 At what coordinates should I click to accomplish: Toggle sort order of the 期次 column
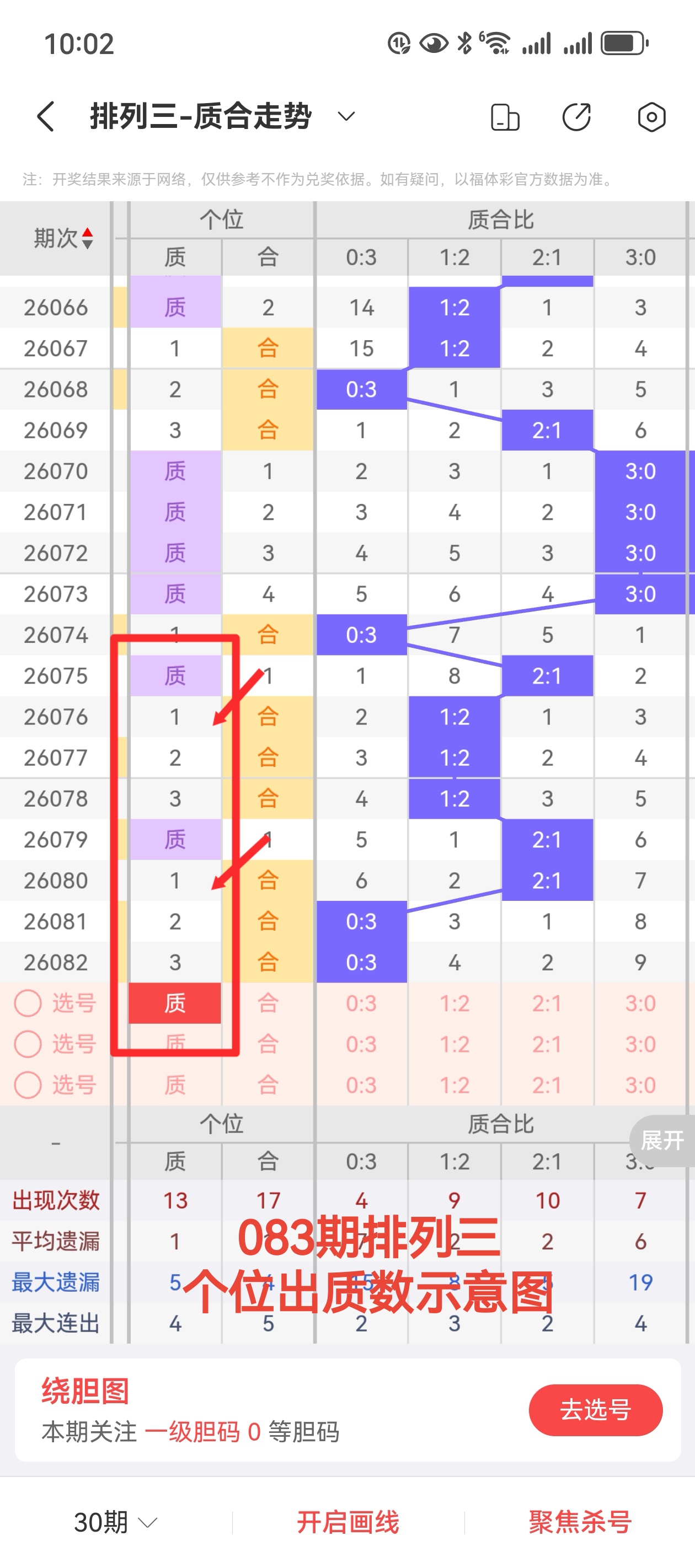63,238
